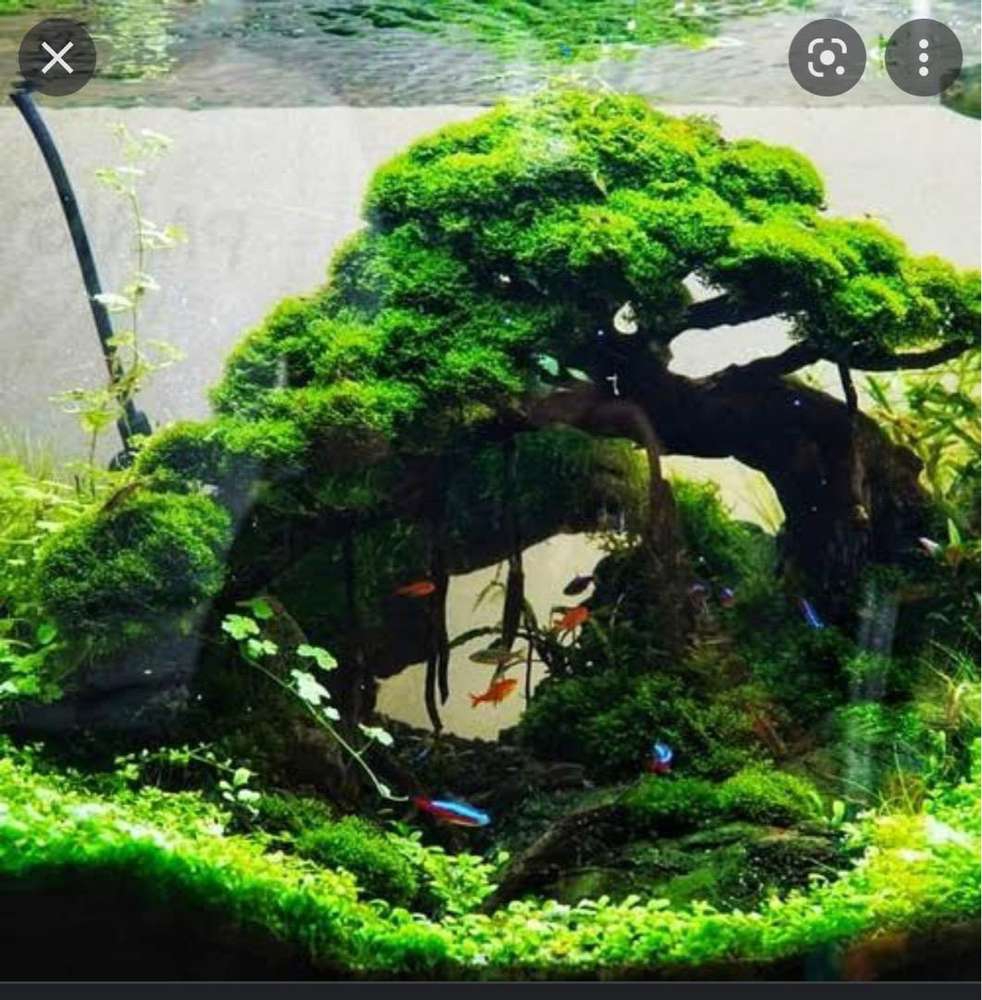This screenshot has height=1000, width=982.
Task: Close the image viewer
Action: [x=57, y=57]
